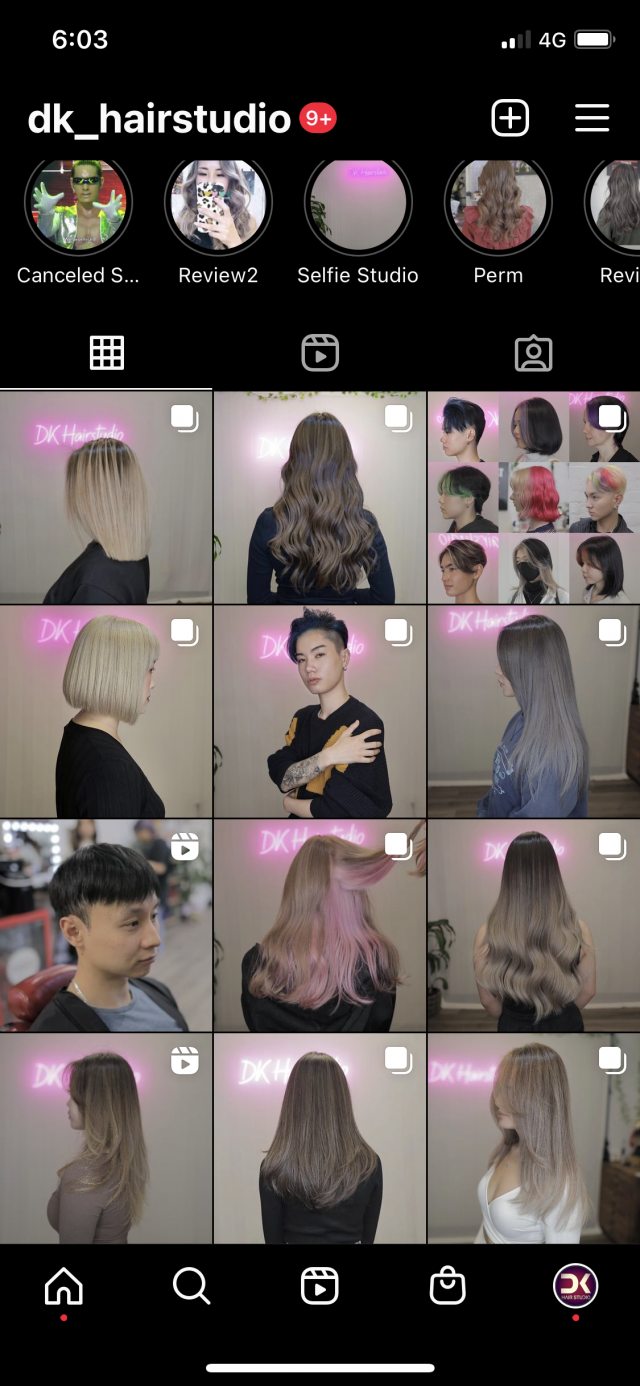
Task: Open the dk_hairstudio account switcher
Action: [160, 119]
